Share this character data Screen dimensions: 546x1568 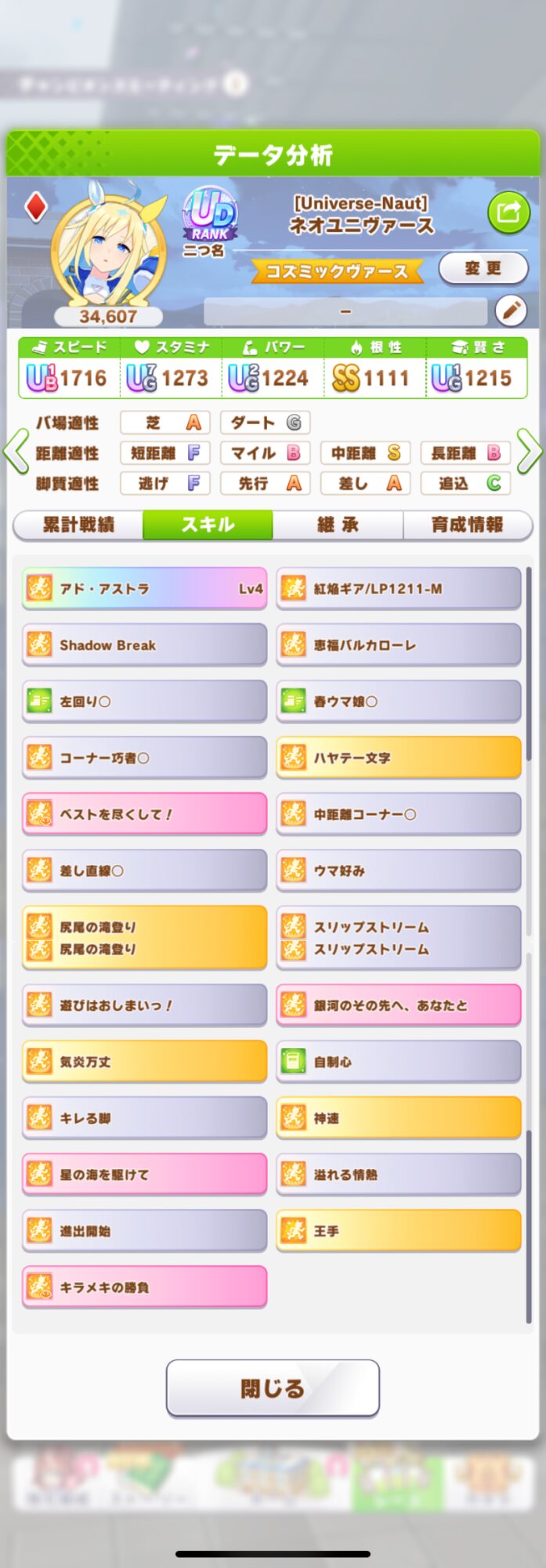[x=508, y=211]
